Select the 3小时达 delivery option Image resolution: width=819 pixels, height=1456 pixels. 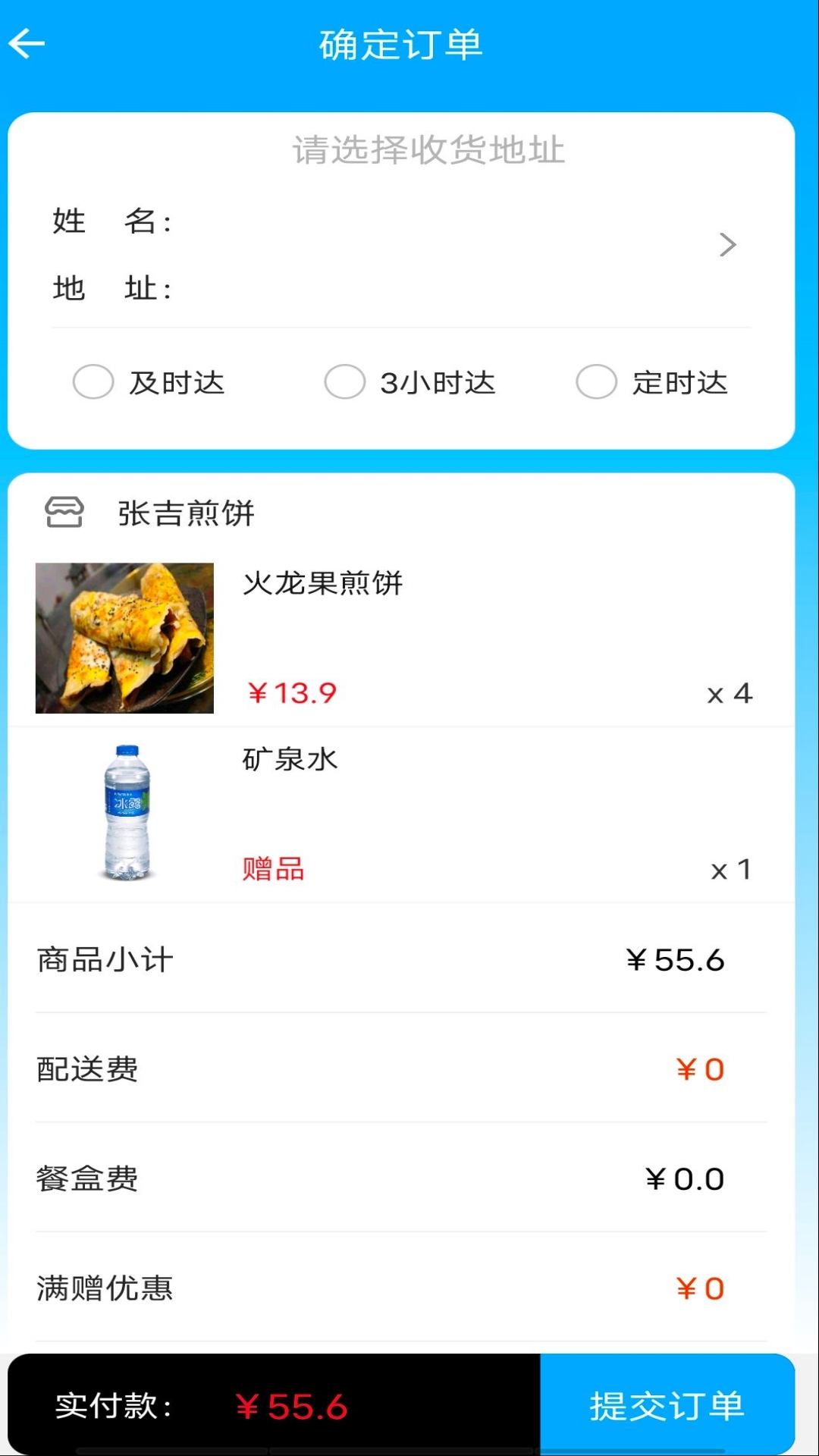345,382
